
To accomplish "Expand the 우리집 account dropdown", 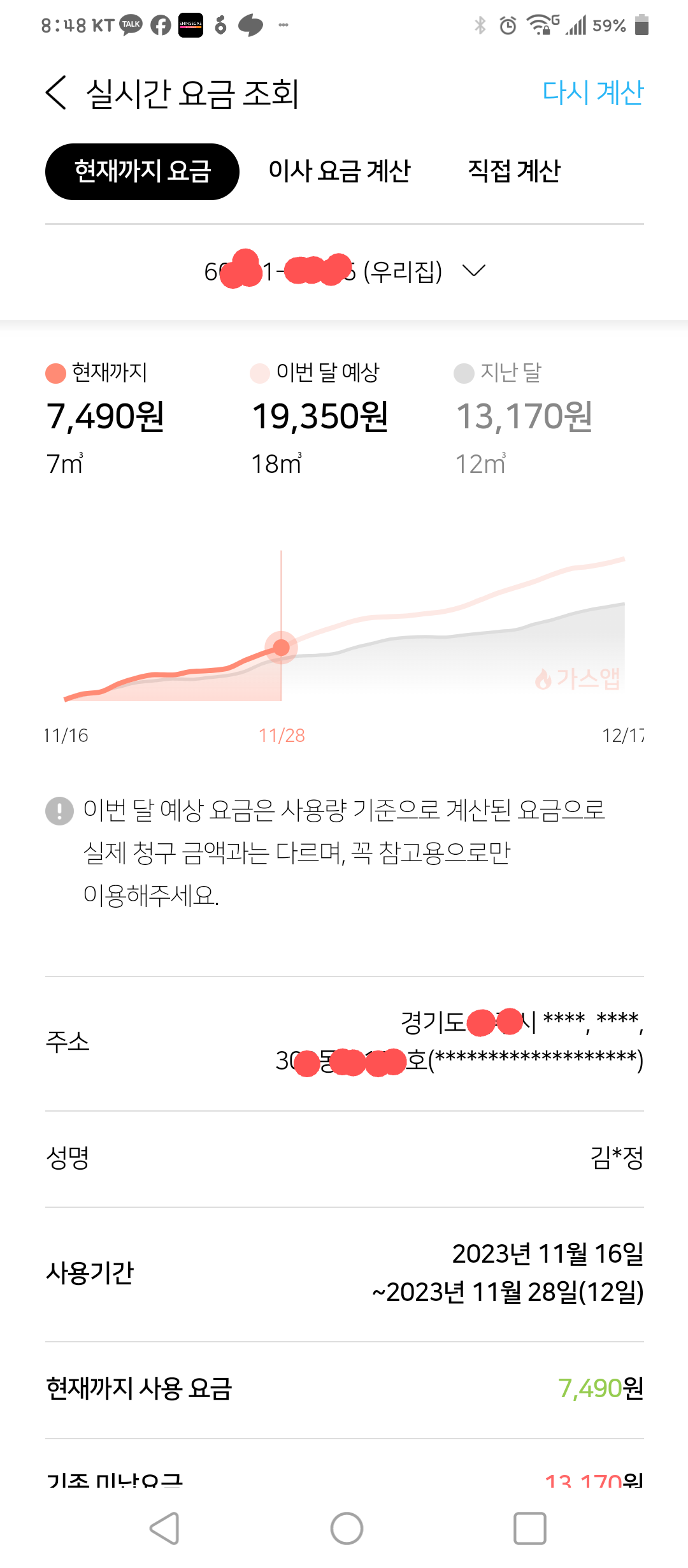I will click(x=473, y=272).
